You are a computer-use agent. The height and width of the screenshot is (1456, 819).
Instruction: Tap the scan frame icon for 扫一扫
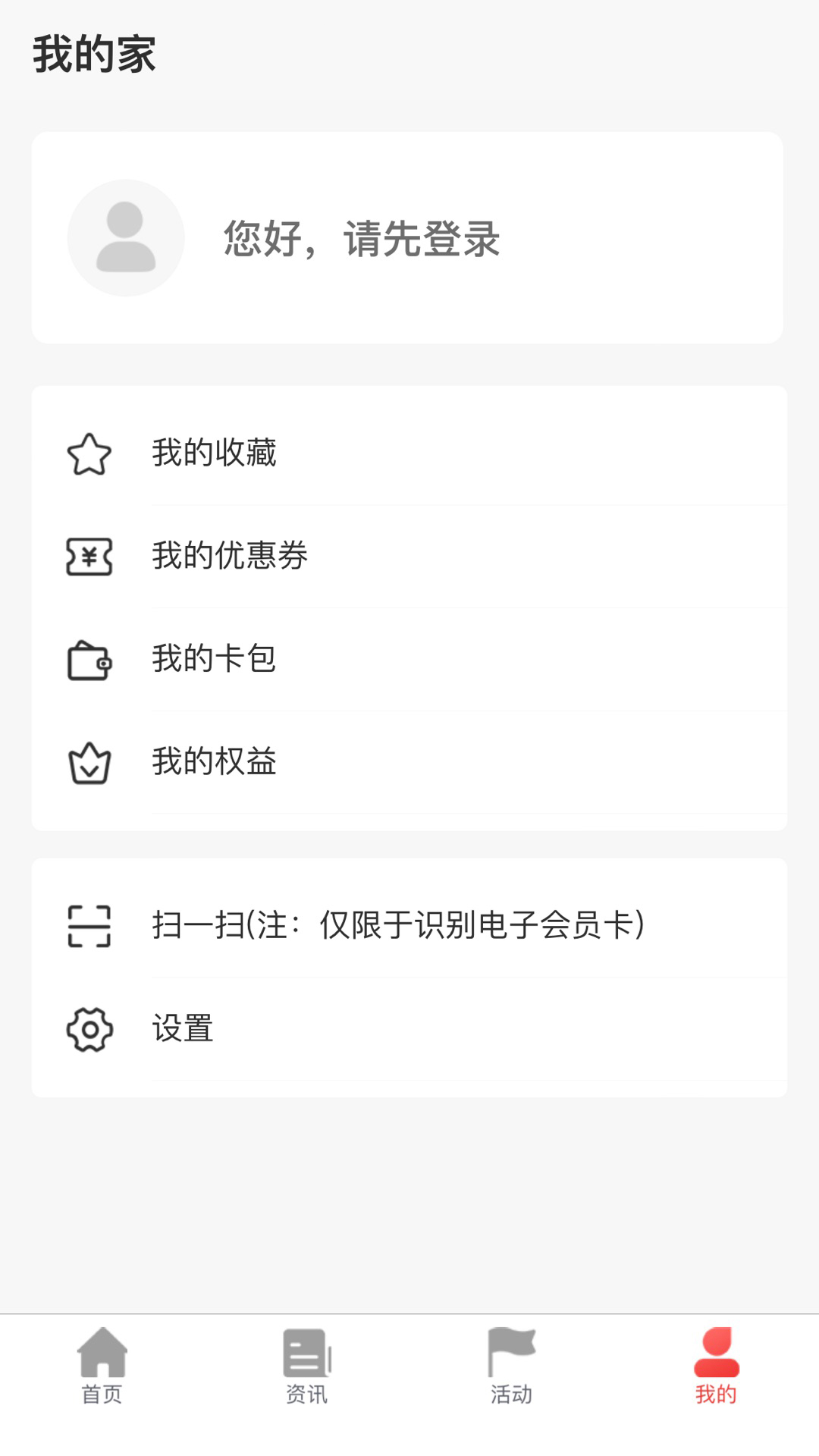click(x=89, y=925)
